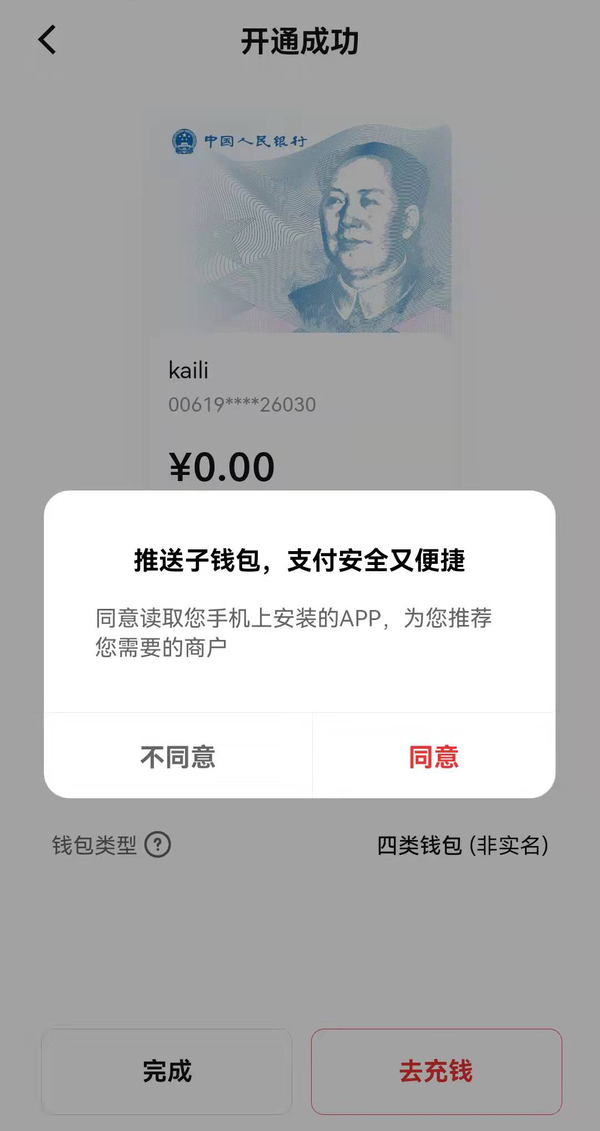600x1131 pixels.
Task: Tap 完成 to finish setup
Action: click(x=166, y=1071)
